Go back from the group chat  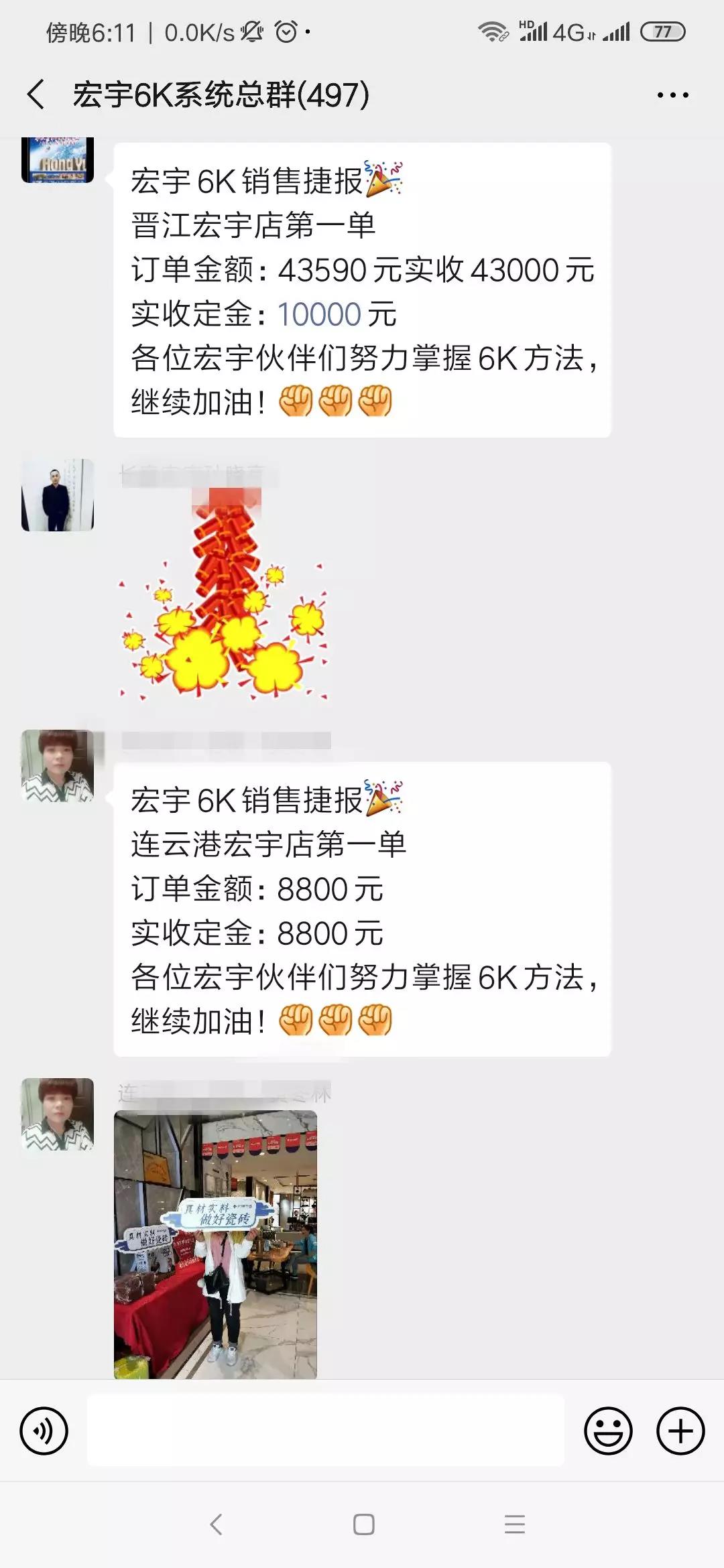36,94
